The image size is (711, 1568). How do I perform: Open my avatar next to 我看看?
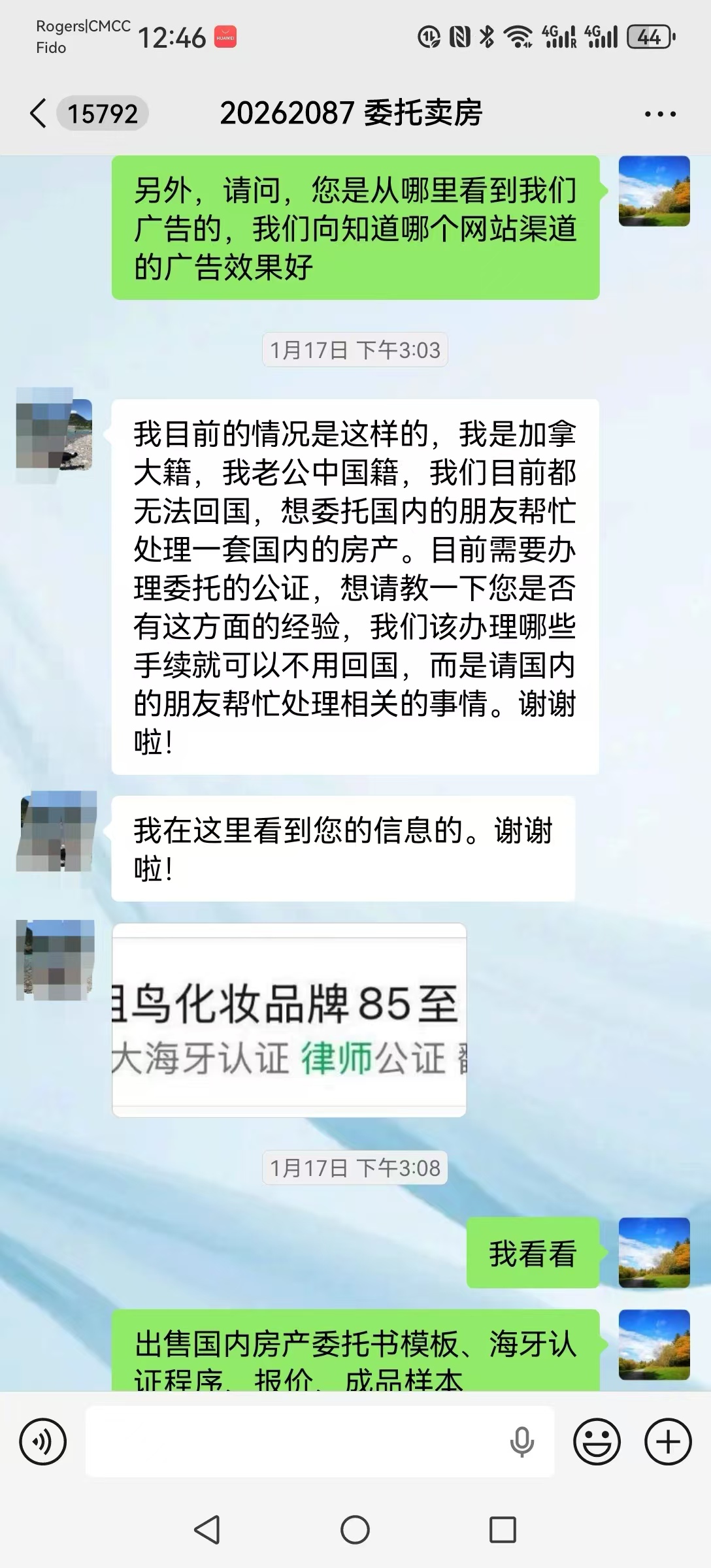tap(654, 1252)
